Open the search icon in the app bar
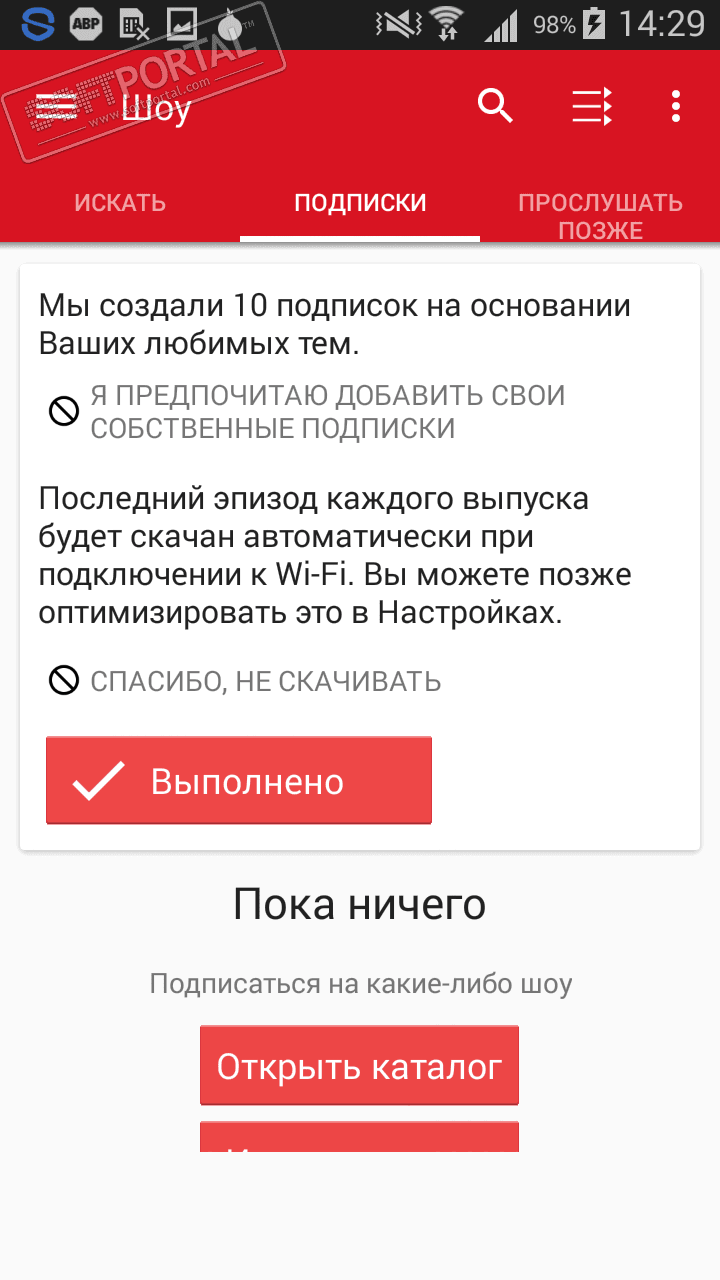 pos(495,105)
